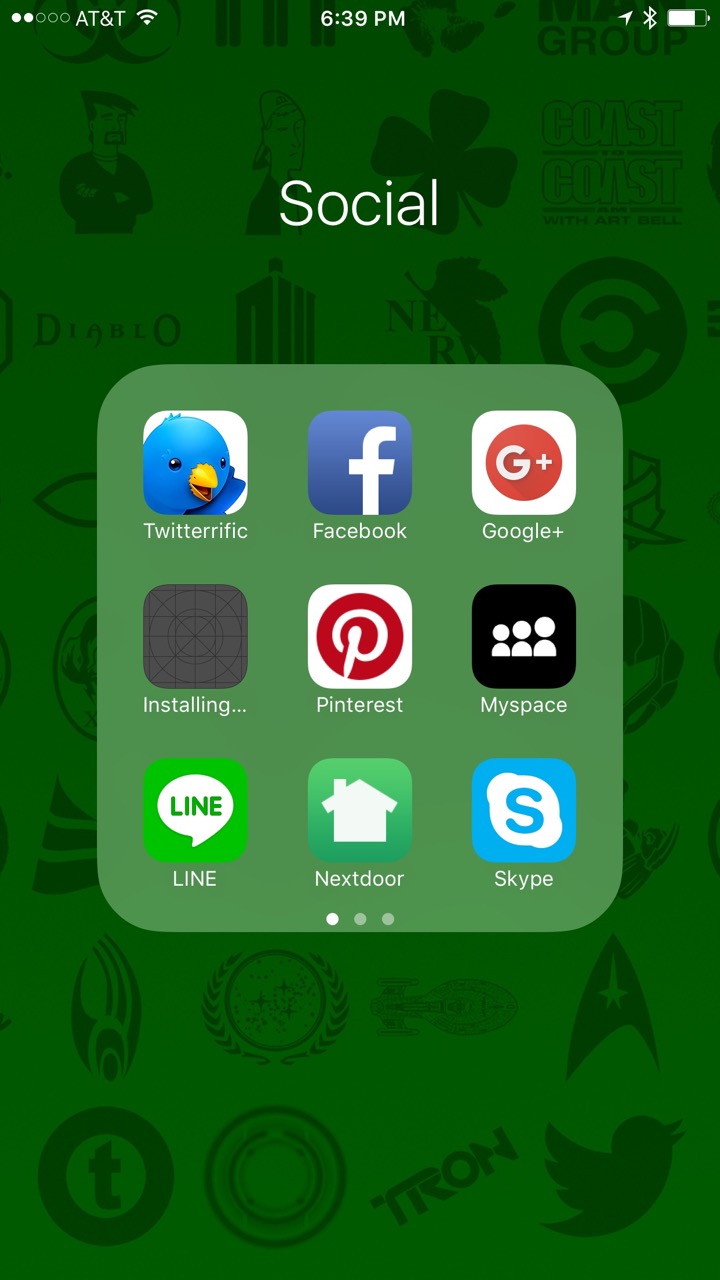Open the LINE messenger app
Viewport: 720px width, 1280px height.
click(x=195, y=811)
